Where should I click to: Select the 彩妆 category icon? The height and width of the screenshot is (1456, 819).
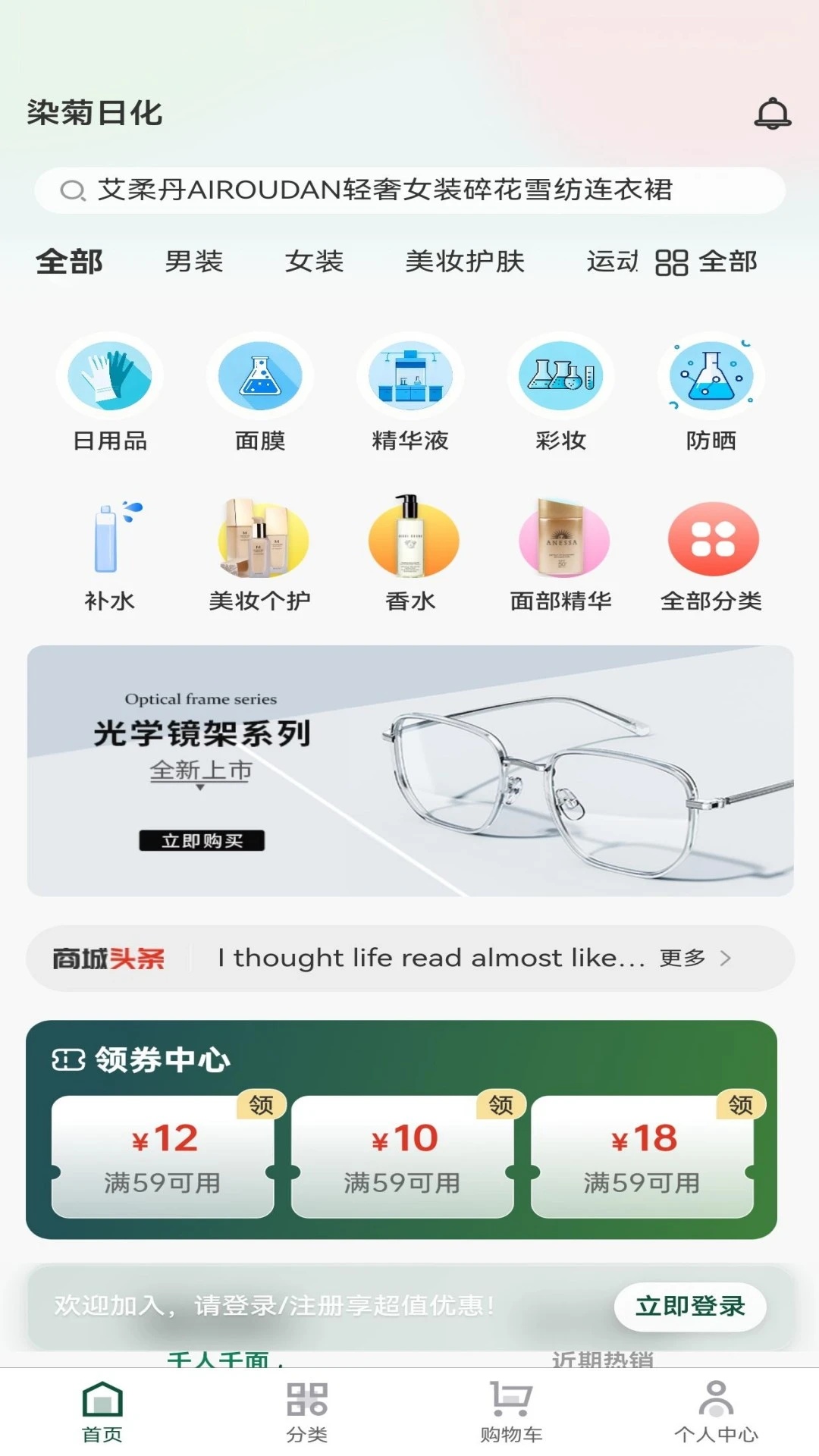pos(560,375)
